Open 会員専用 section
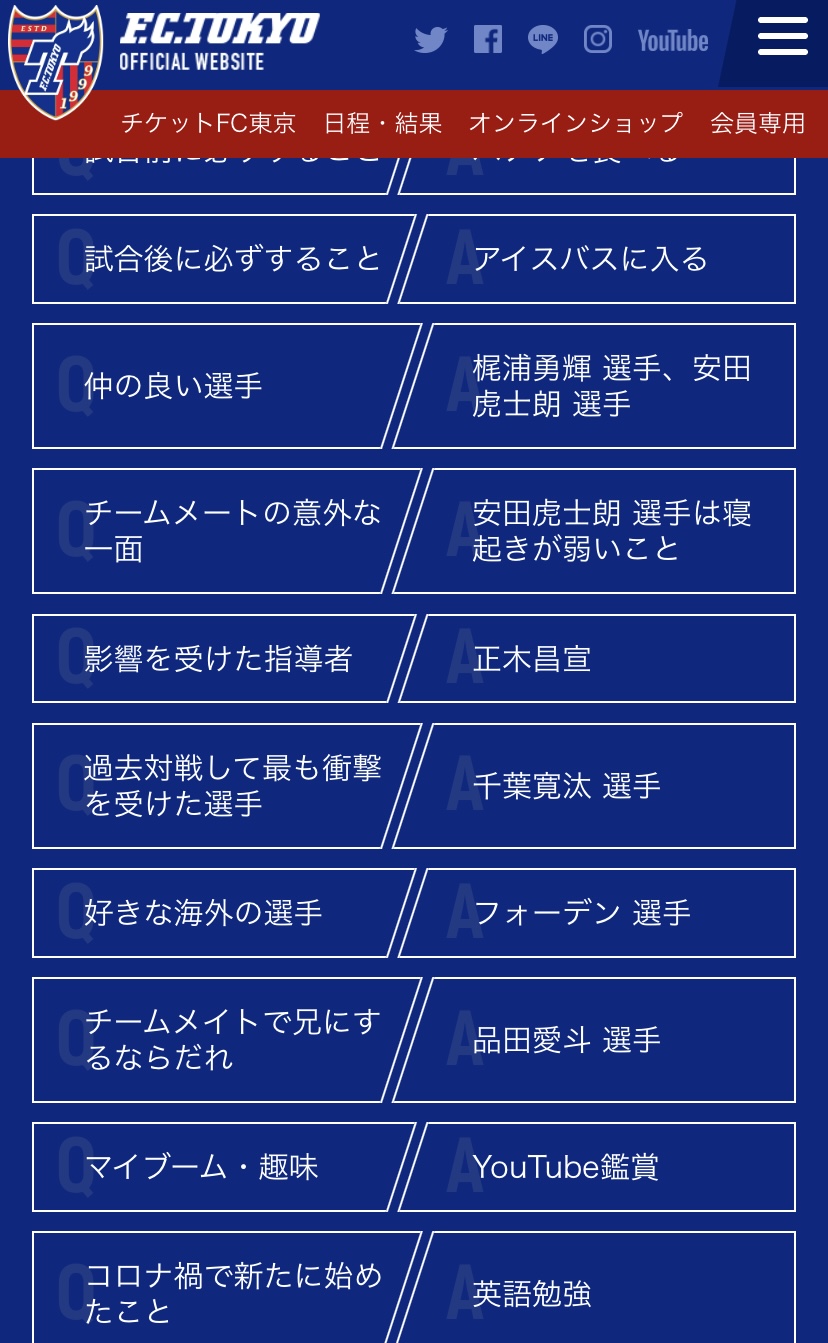 (757, 123)
